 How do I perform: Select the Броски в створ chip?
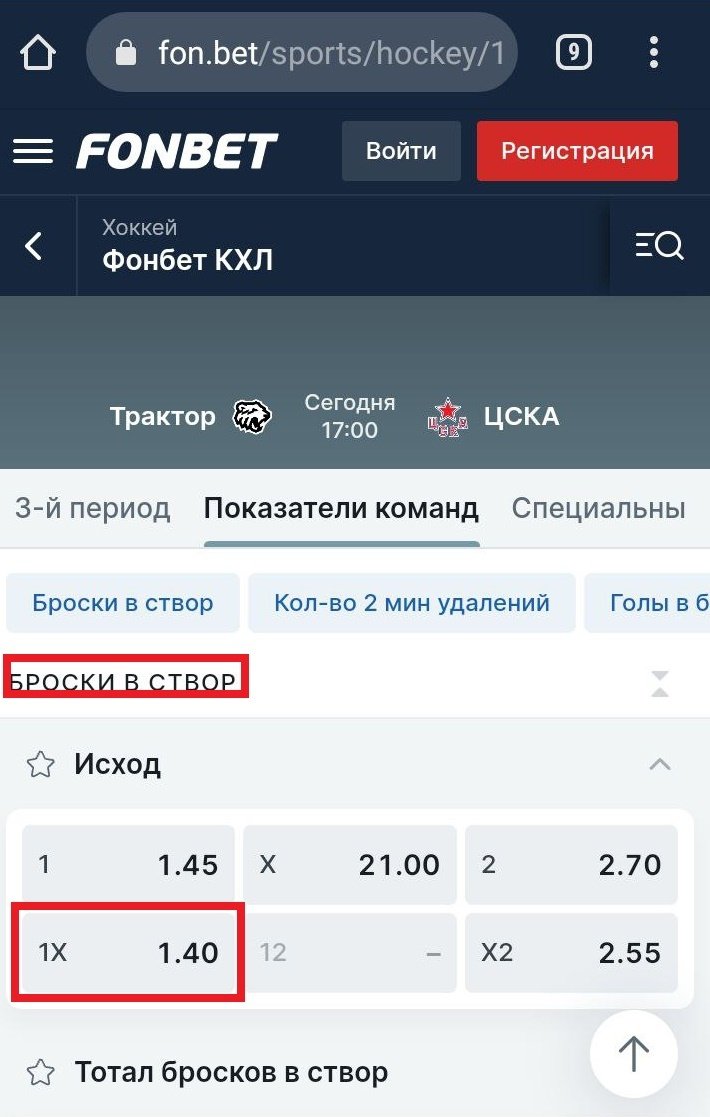(x=122, y=603)
